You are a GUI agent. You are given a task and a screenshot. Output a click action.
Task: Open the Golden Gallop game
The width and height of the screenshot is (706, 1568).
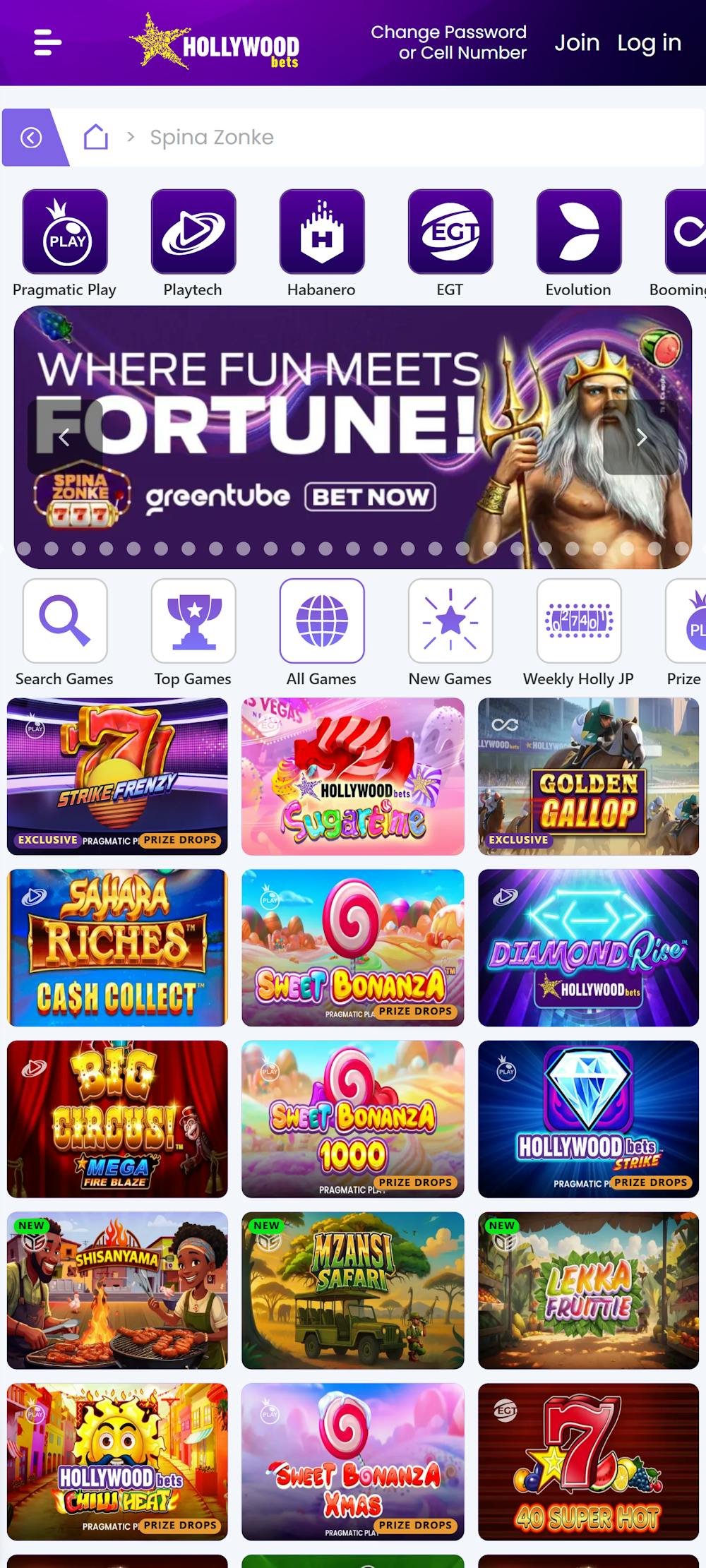[588, 777]
